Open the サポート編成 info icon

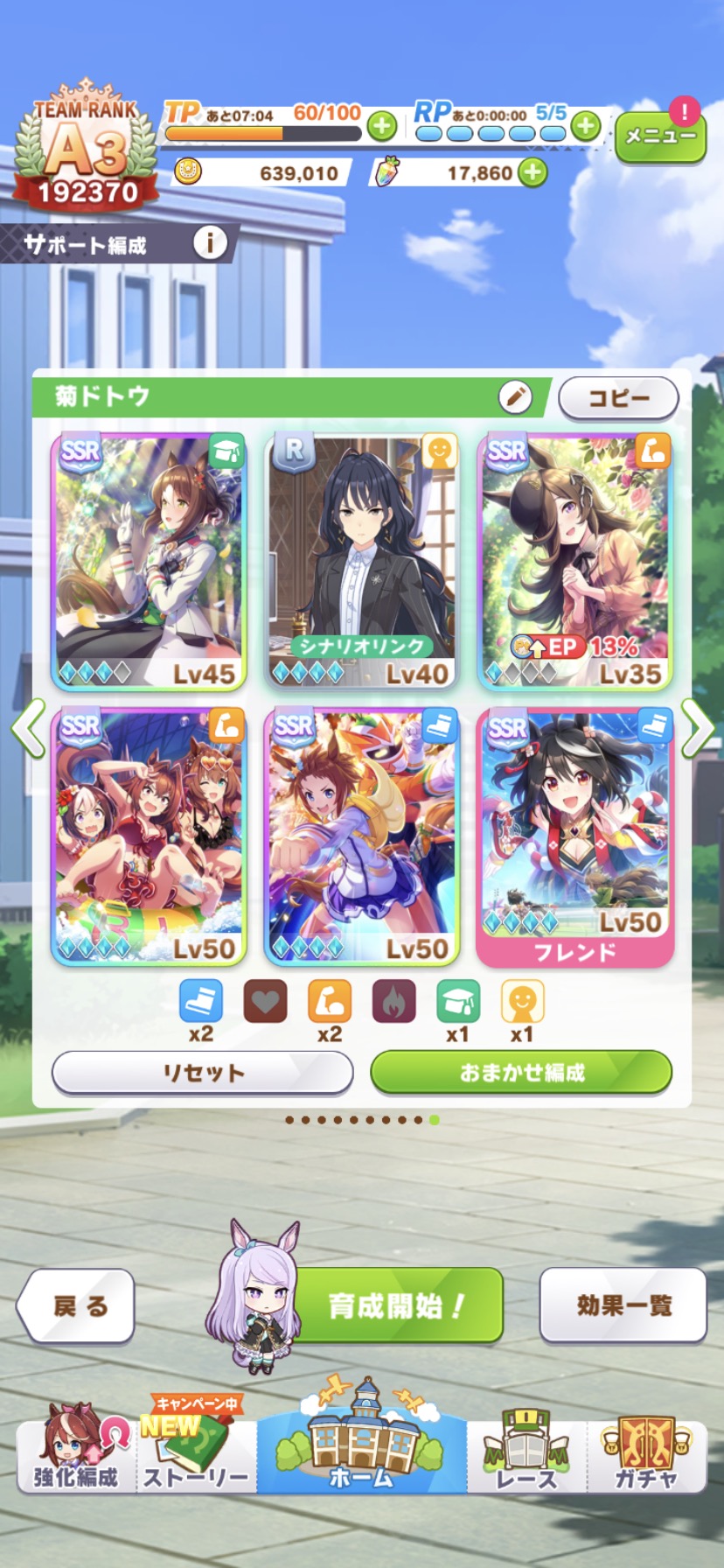point(210,242)
